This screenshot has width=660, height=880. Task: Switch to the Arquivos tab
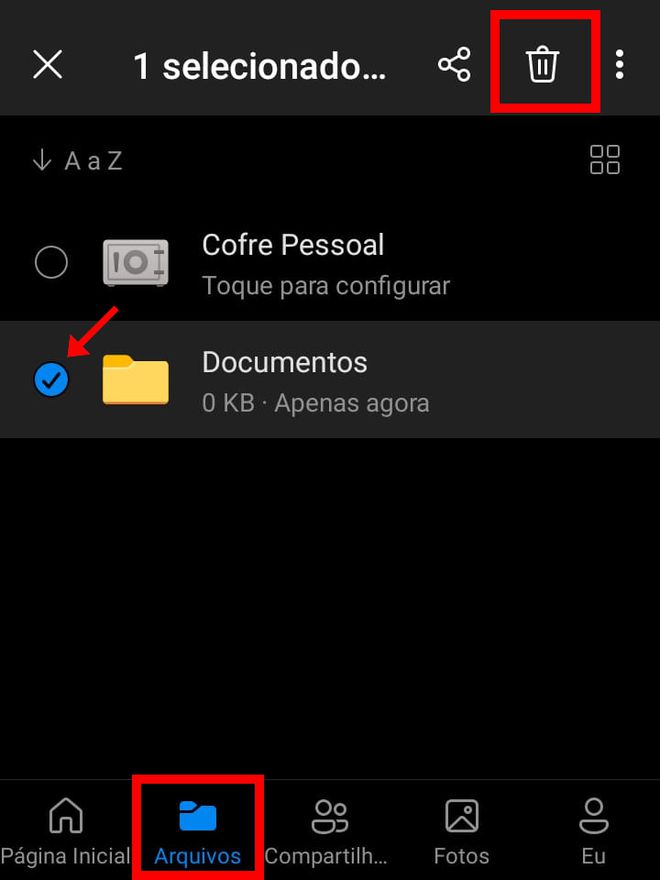(x=198, y=832)
